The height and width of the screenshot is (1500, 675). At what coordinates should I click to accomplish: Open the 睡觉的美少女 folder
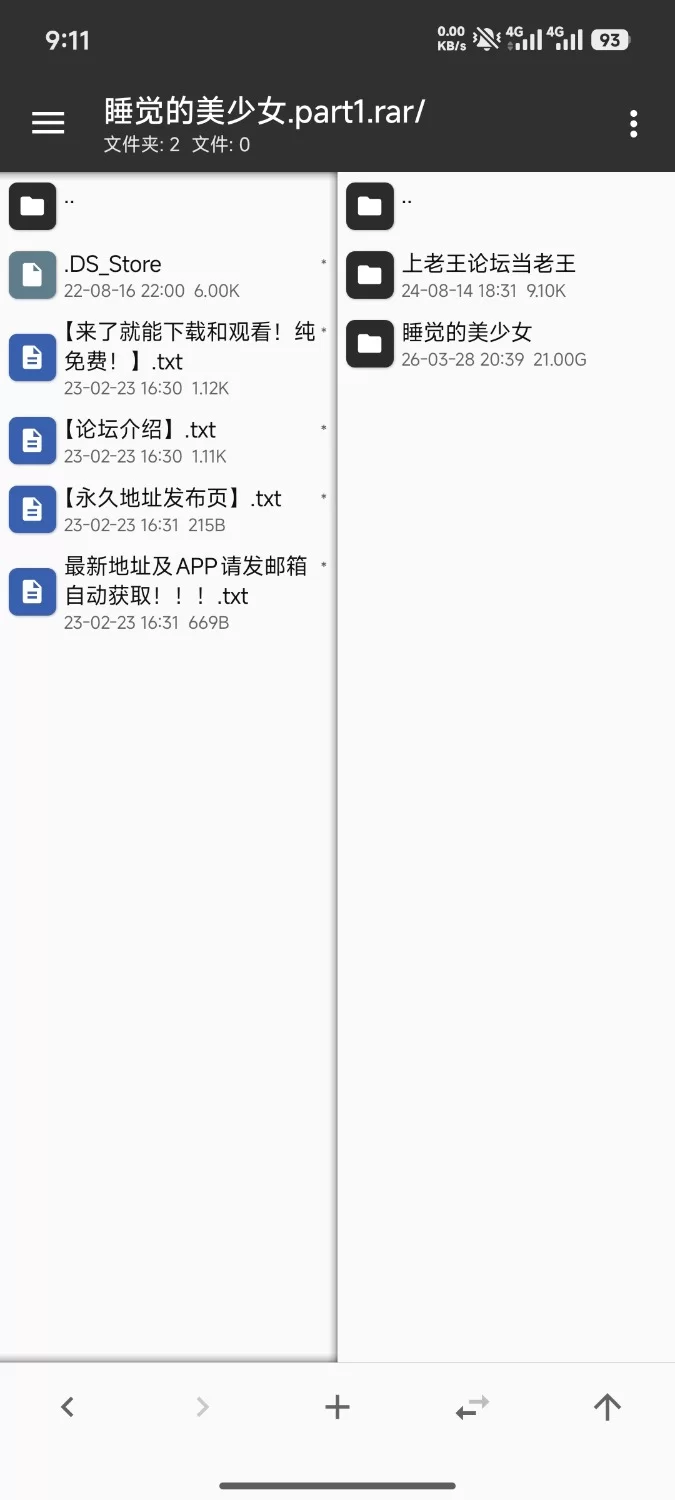point(466,343)
